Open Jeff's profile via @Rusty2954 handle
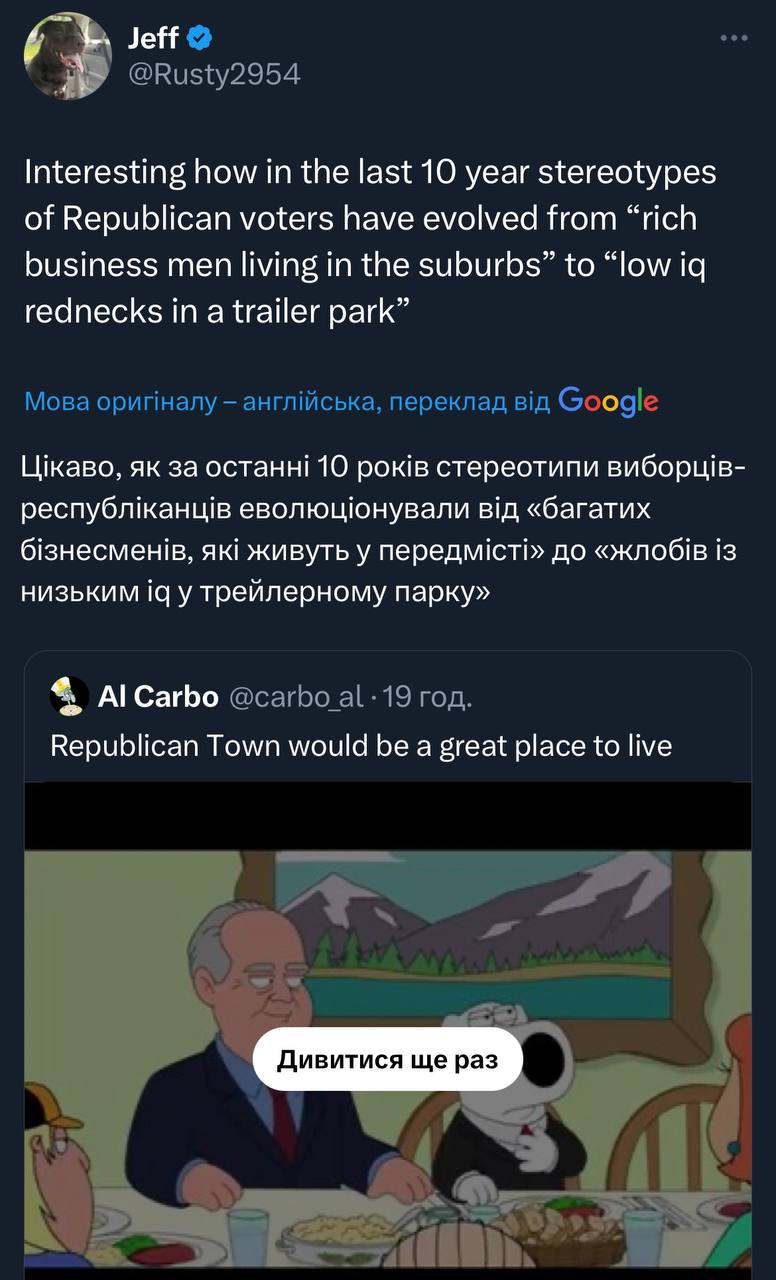Image resolution: width=776 pixels, height=1280 pixels. pyautogui.click(x=214, y=74)
